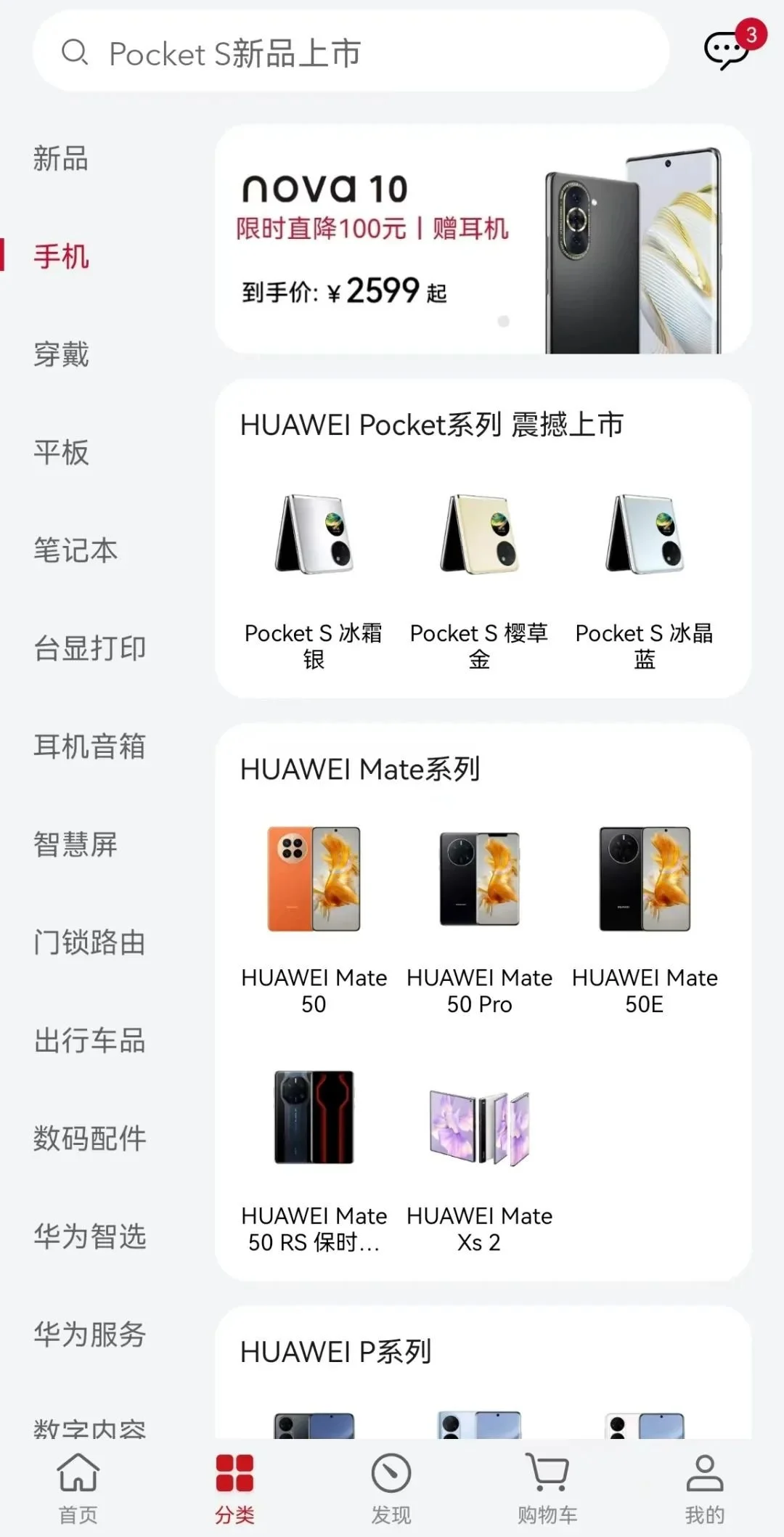This screenshot has width=784, height=1537.
Task: Switch to the 发现 tab
Action: tap(391, 1488)
